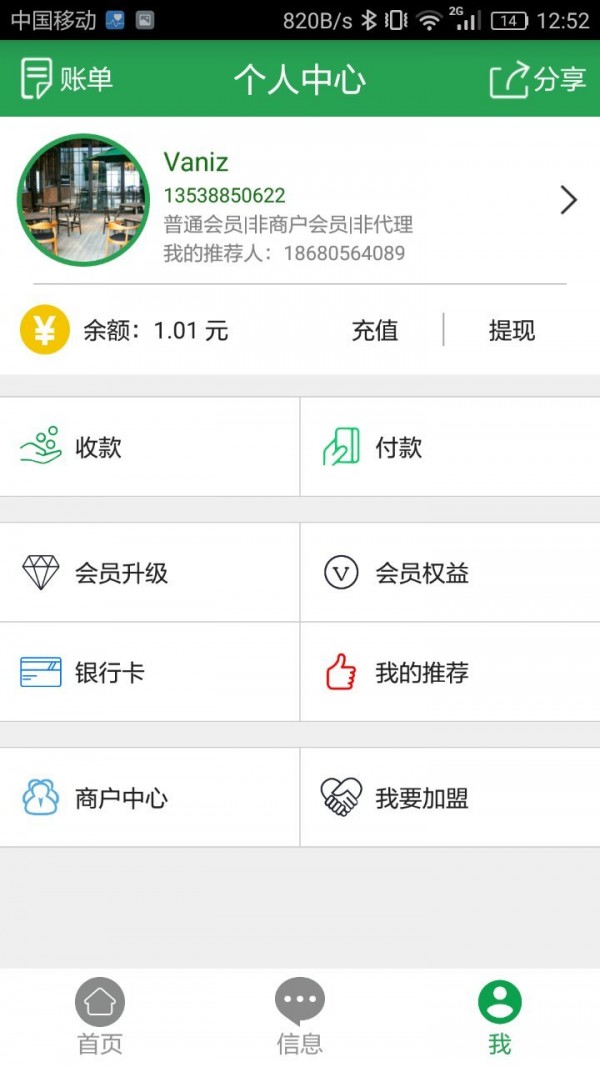
Task: Open 会员升级 membership upgrade
Action: 150,573
